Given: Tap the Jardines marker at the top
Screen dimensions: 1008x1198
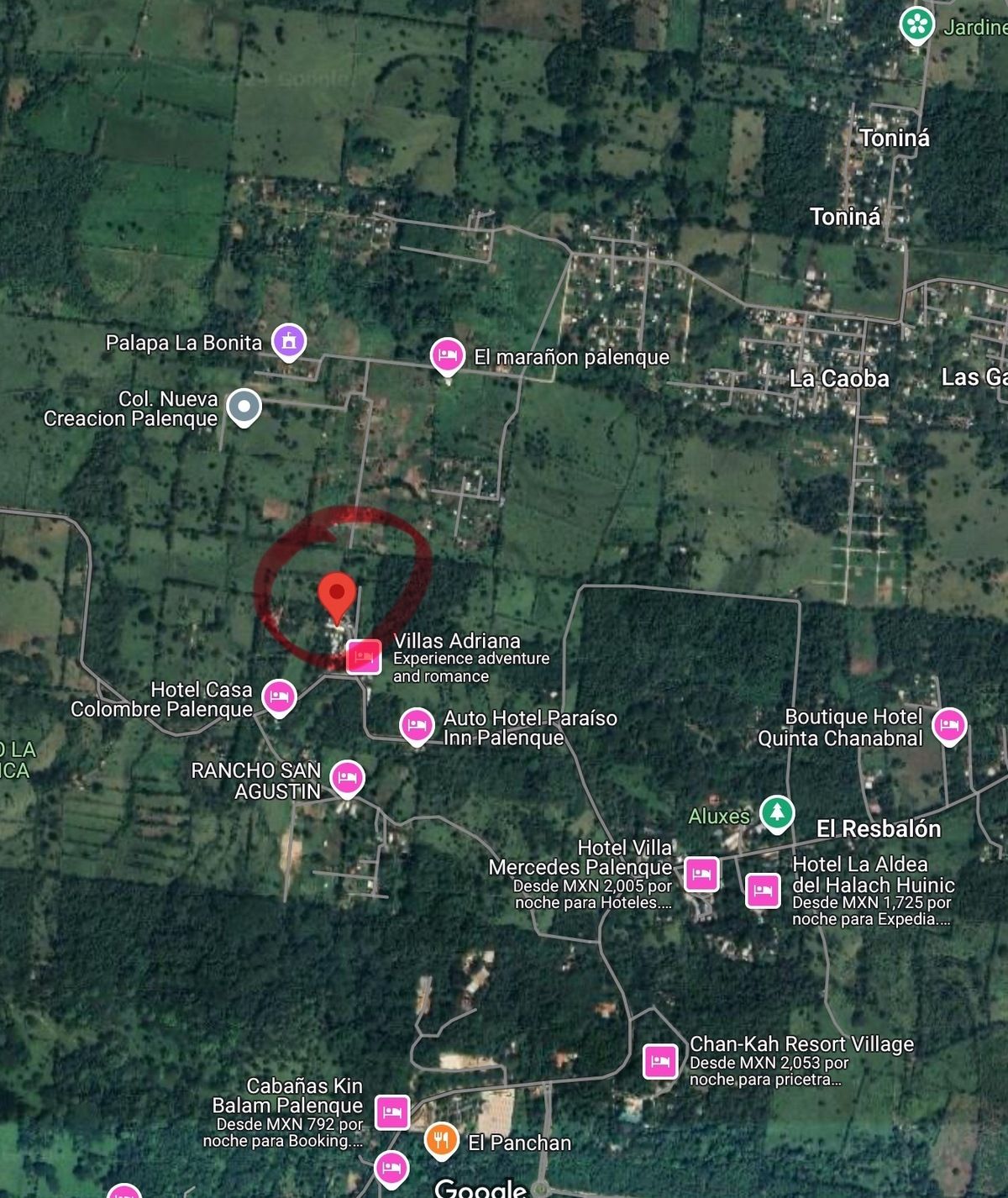Looking at the screenshot, I should 917,24.
